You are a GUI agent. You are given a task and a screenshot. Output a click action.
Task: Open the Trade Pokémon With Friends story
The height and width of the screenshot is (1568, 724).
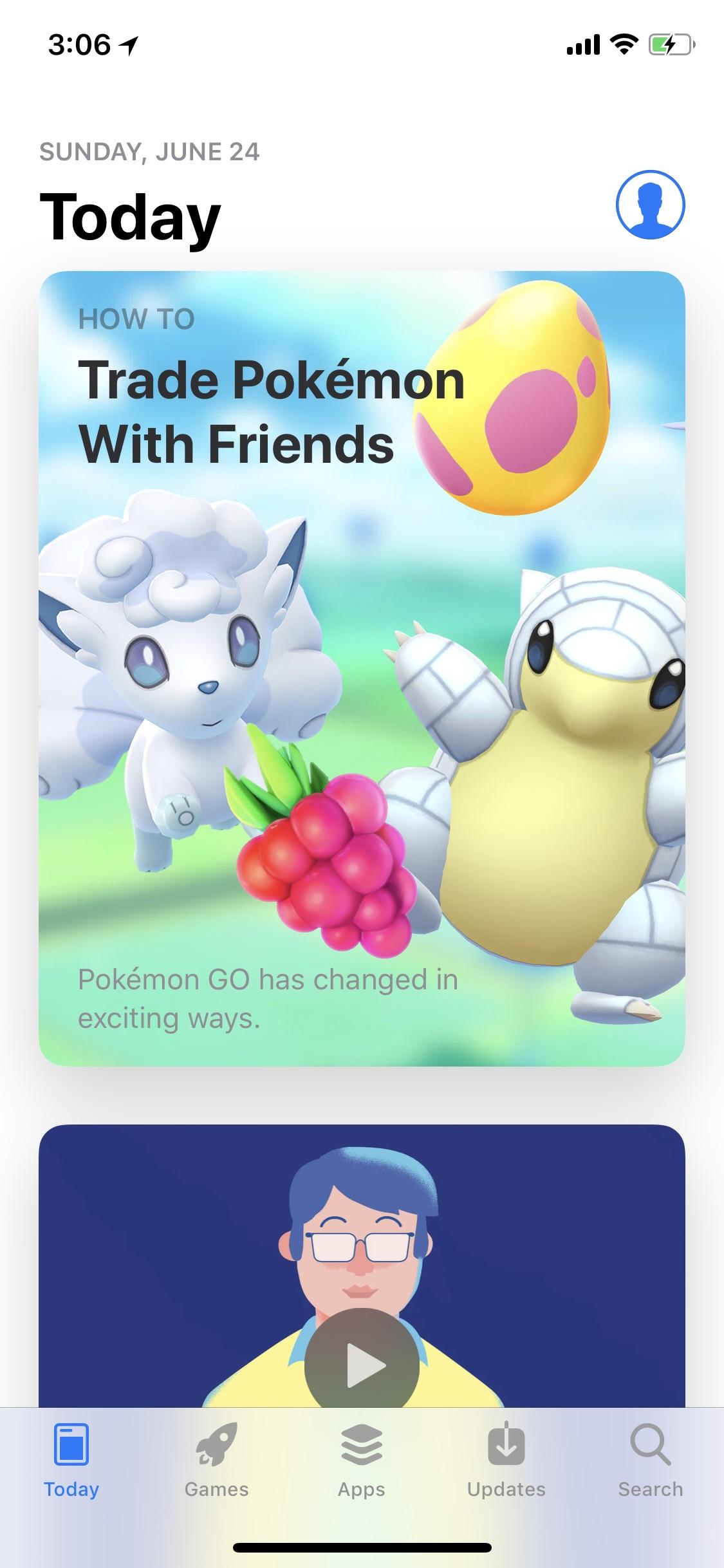coord(362,668)
